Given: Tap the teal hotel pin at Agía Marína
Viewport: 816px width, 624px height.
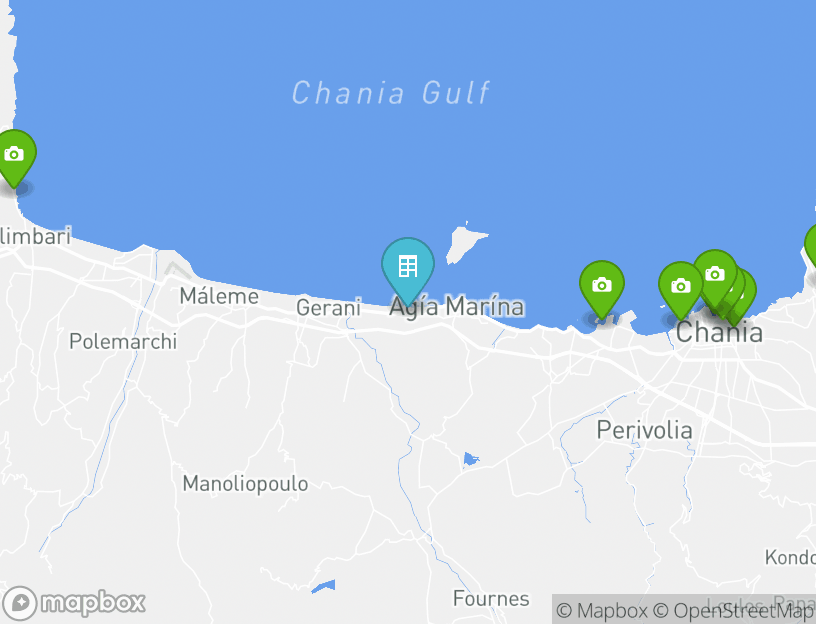Looking at the screenshot, I should coord(407,267).
